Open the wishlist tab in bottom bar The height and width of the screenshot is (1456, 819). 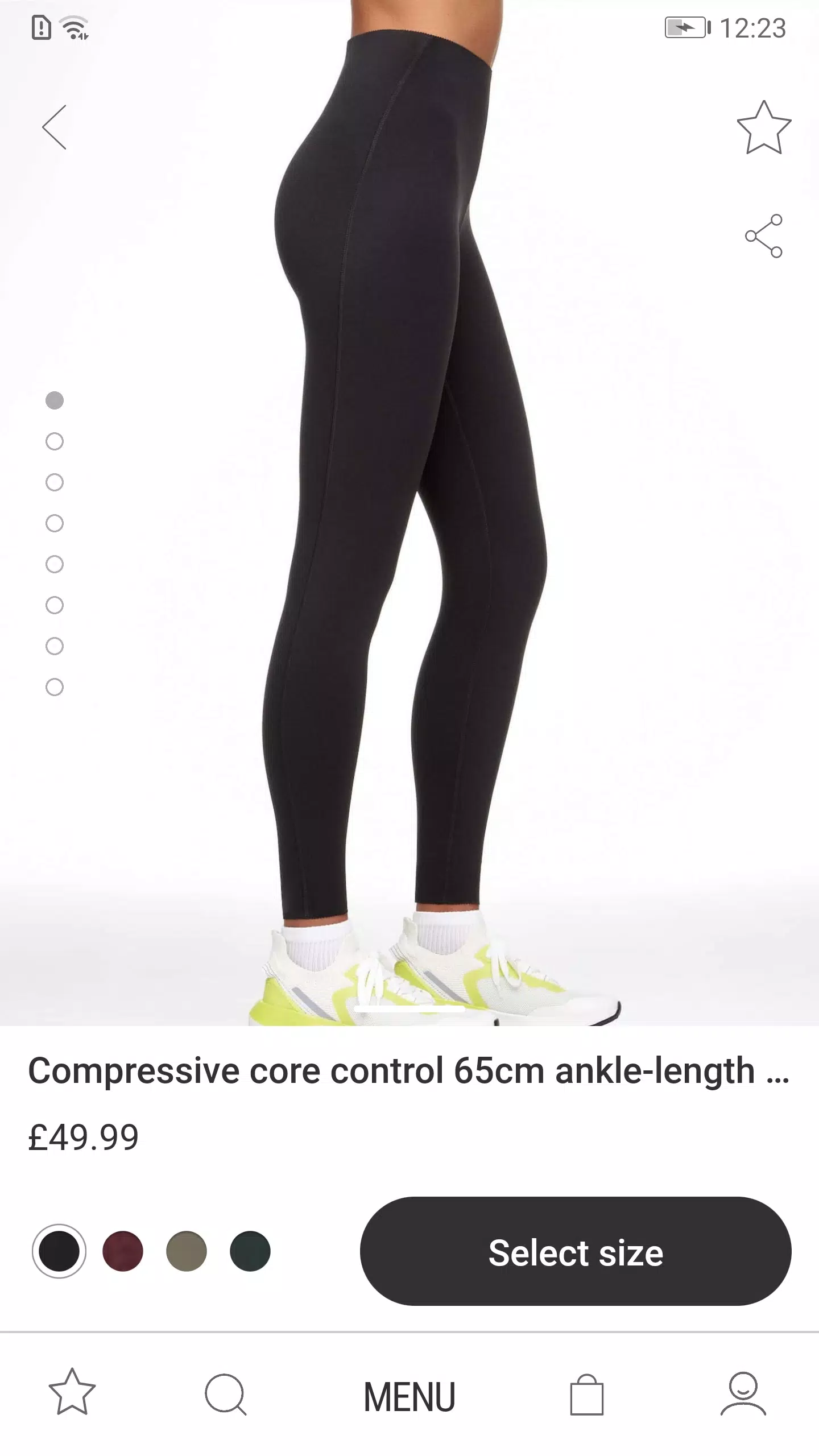[x=72, y=1392]
